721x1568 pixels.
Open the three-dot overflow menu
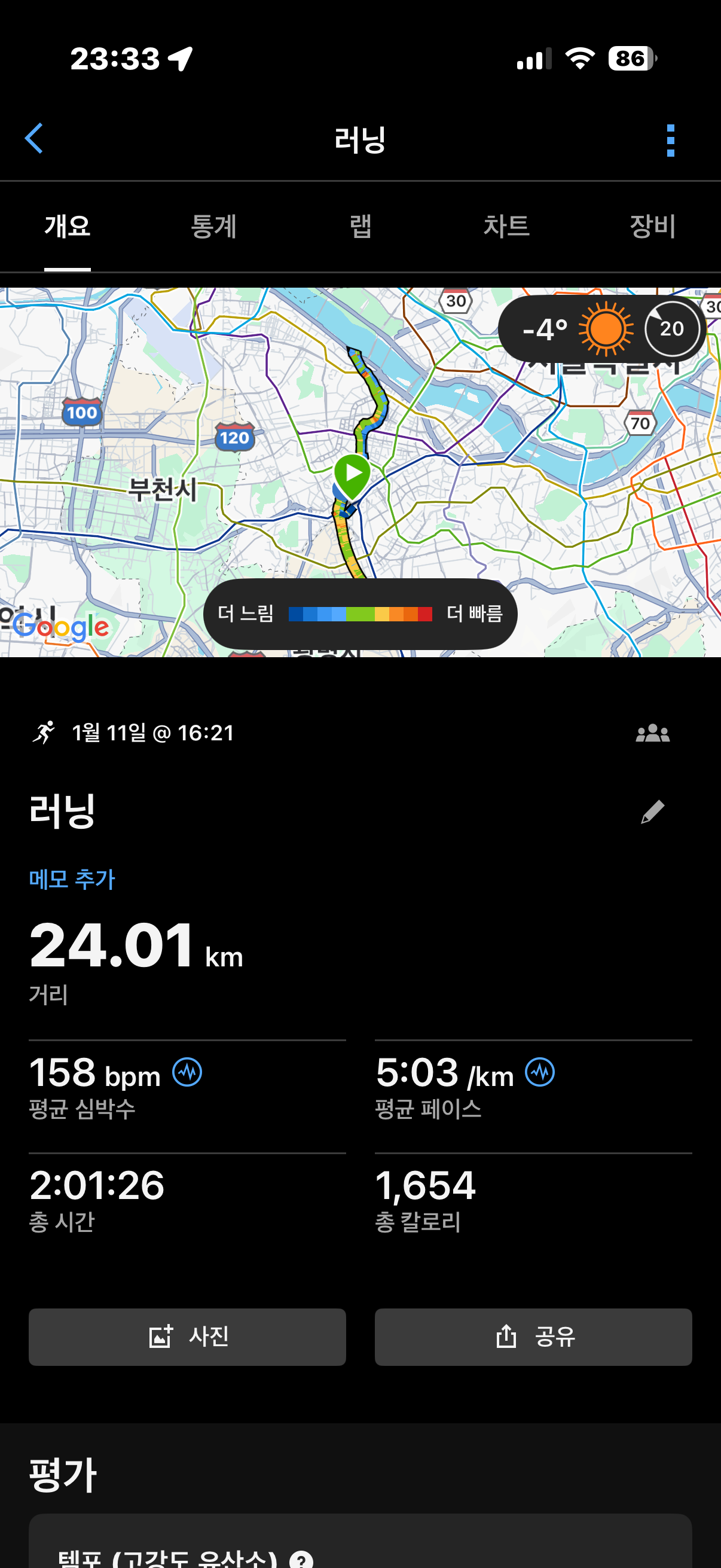[670, 139]
